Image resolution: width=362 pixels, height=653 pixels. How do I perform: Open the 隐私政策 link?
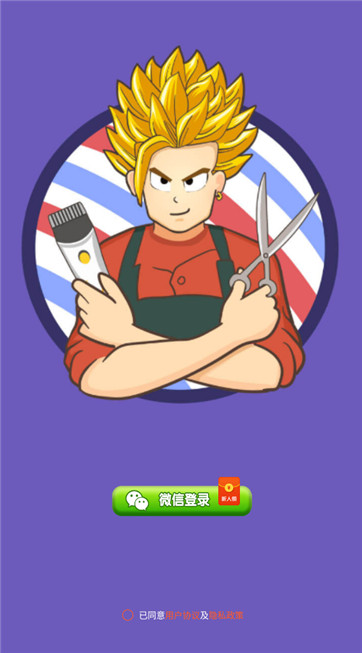(226, 615)
